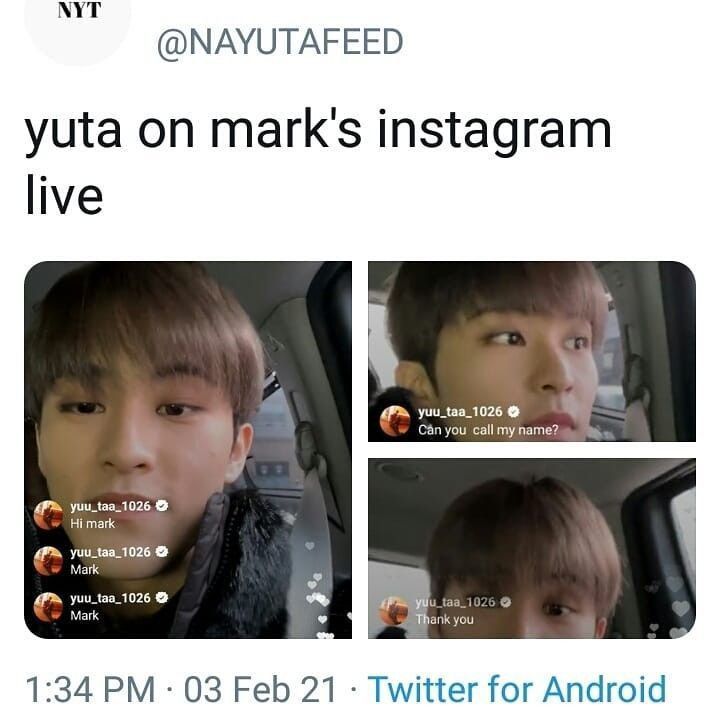The height and width of the screenshot is (720, 720).
Task: Open the NYT profile avatar
Action: pyautogui.click(x=78, y=25)
